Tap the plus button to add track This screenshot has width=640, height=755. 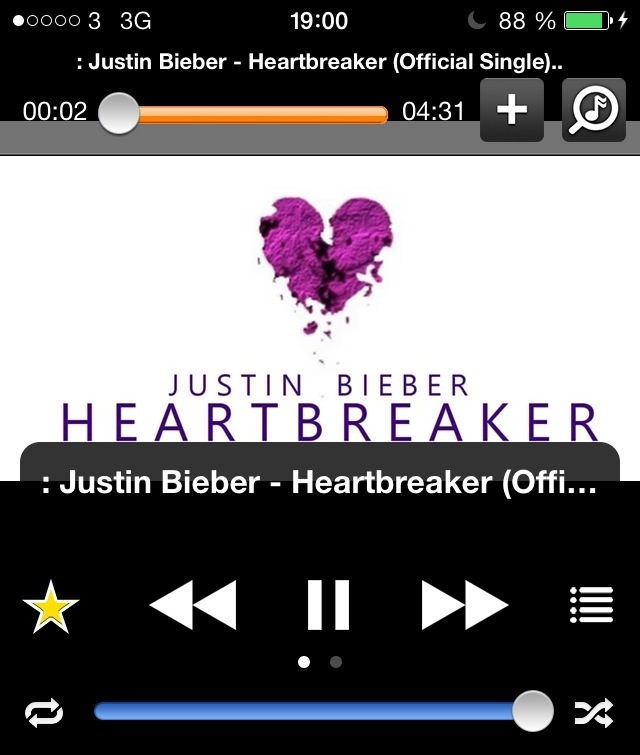512,111
